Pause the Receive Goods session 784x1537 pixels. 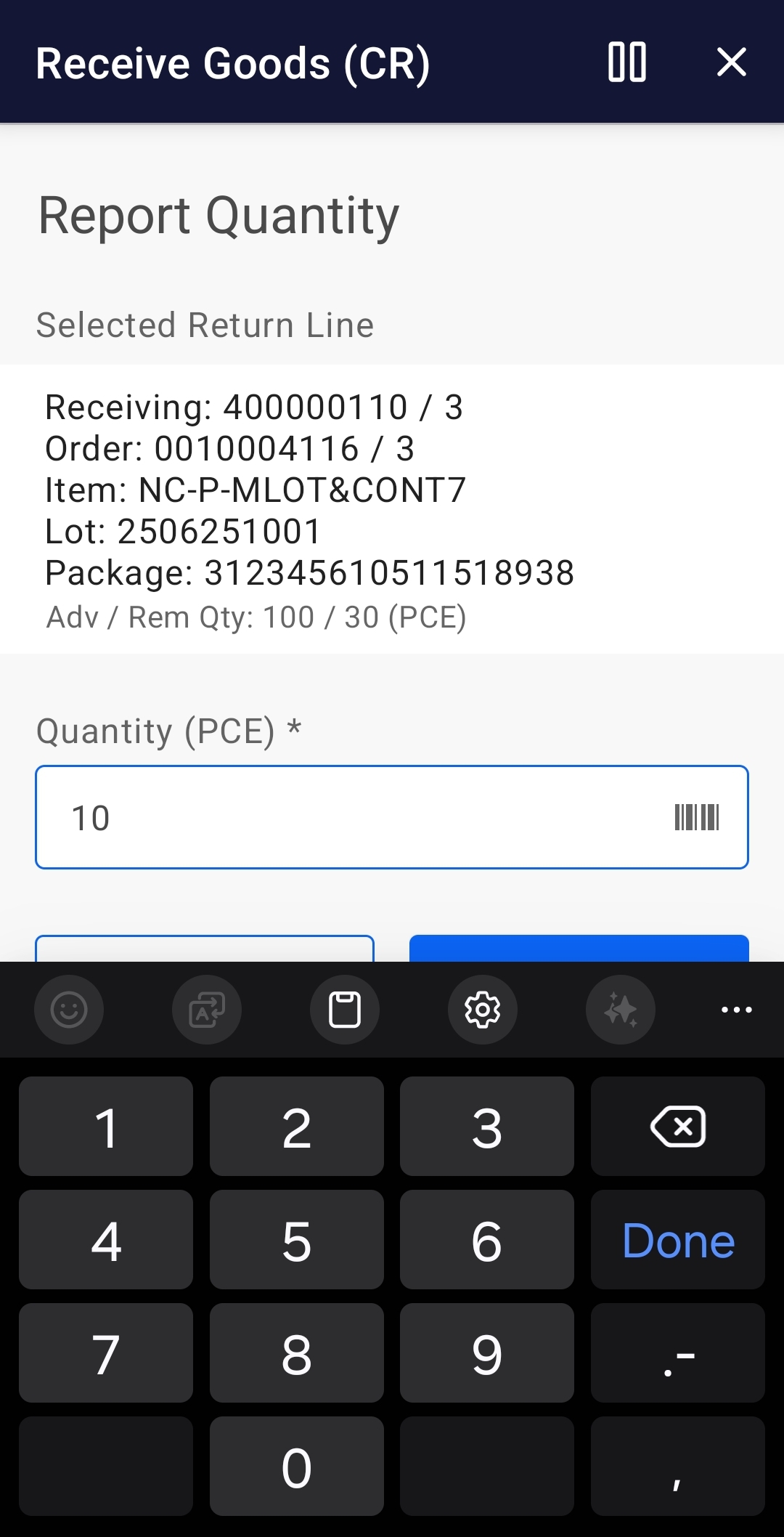627,63
